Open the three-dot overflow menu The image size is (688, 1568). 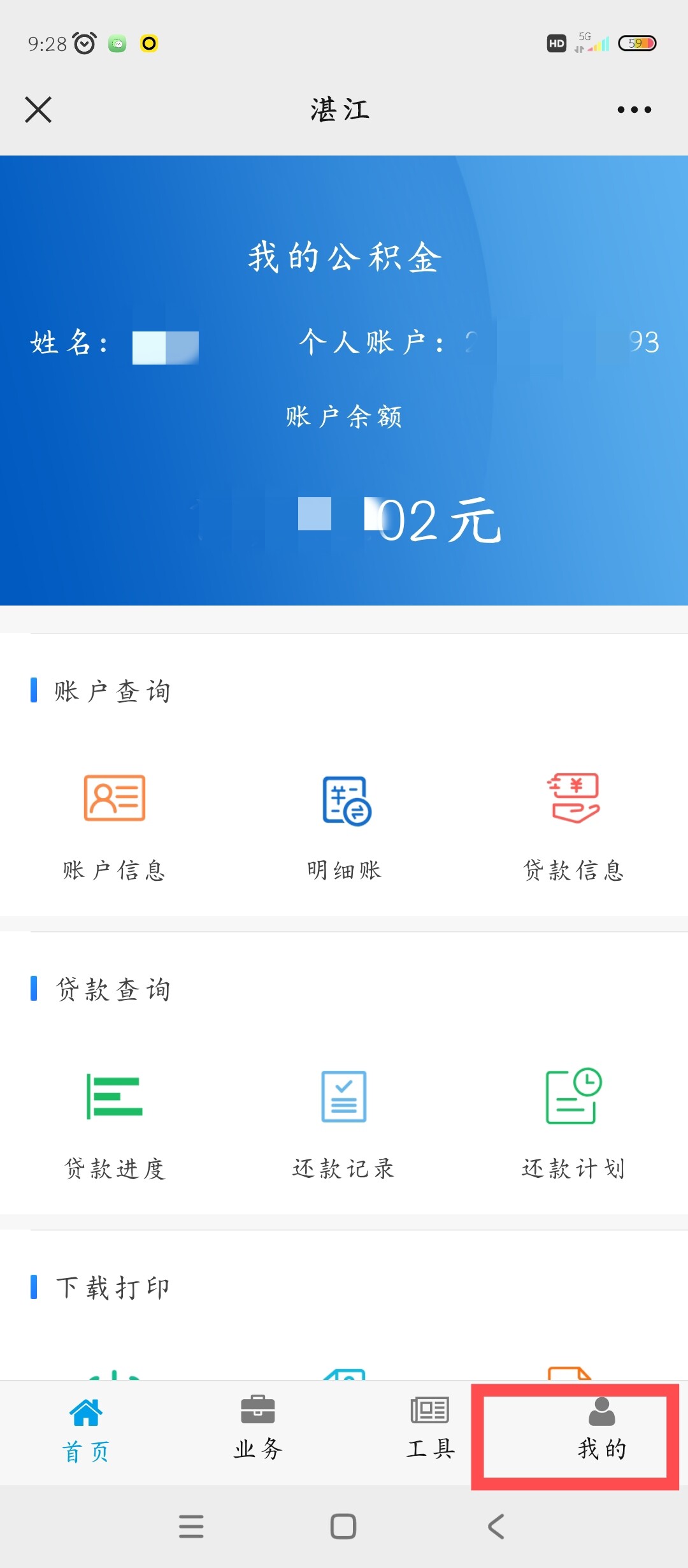point(634,110)
